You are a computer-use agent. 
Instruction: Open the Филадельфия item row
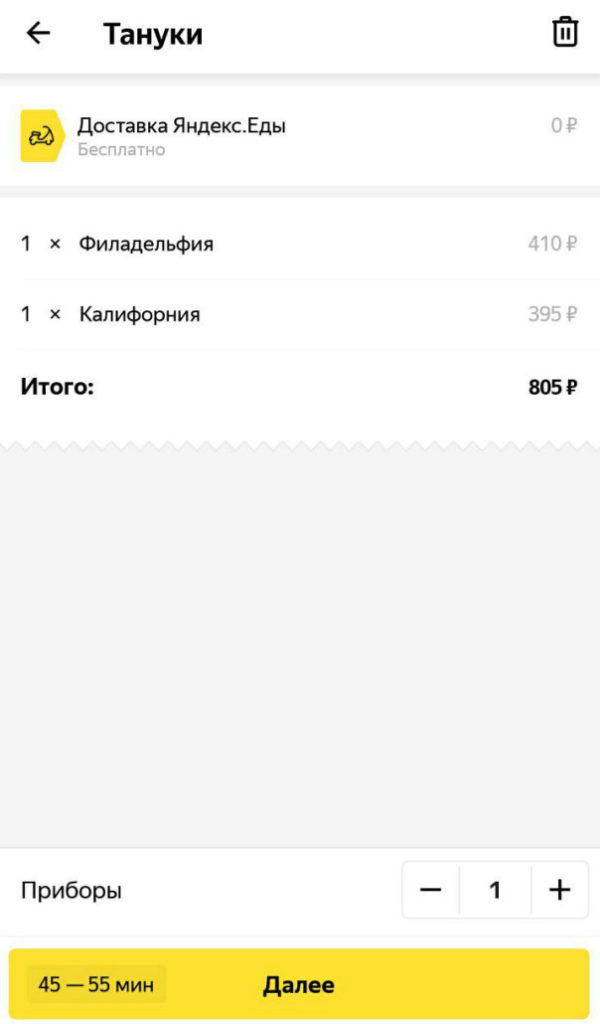coord(299,244)
